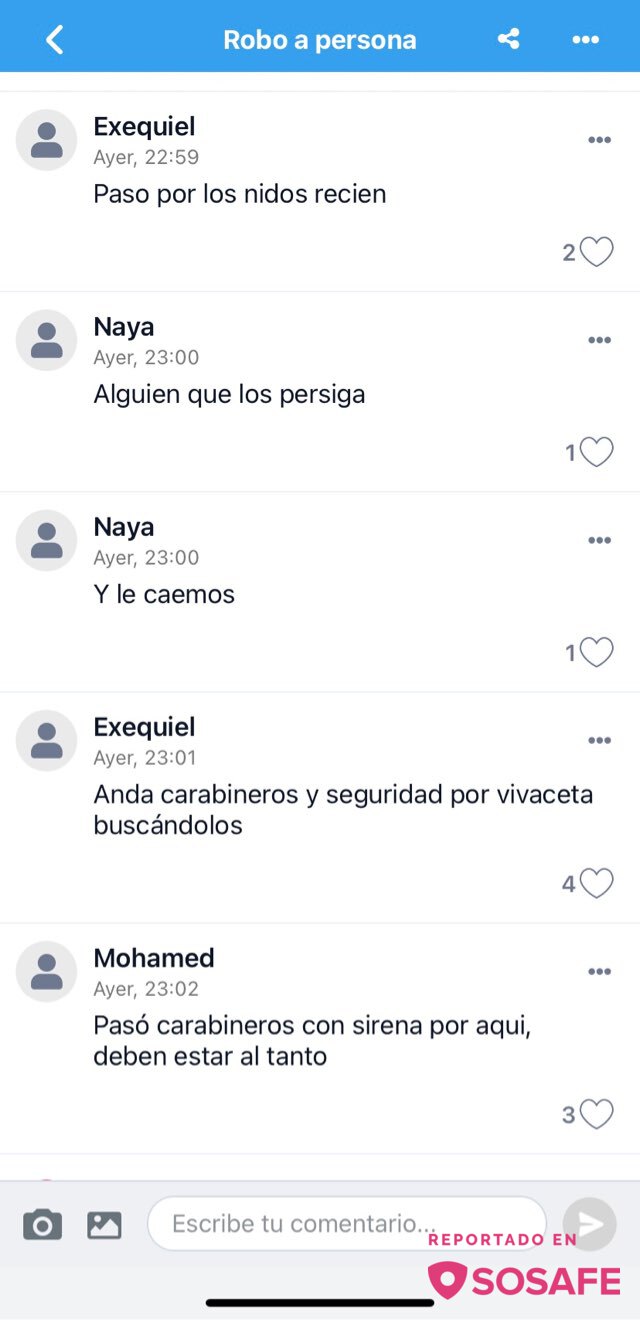Send the comment with the arrow button
The height and width of the screenshot is (1320, 640).
(x=589, y=1223)
